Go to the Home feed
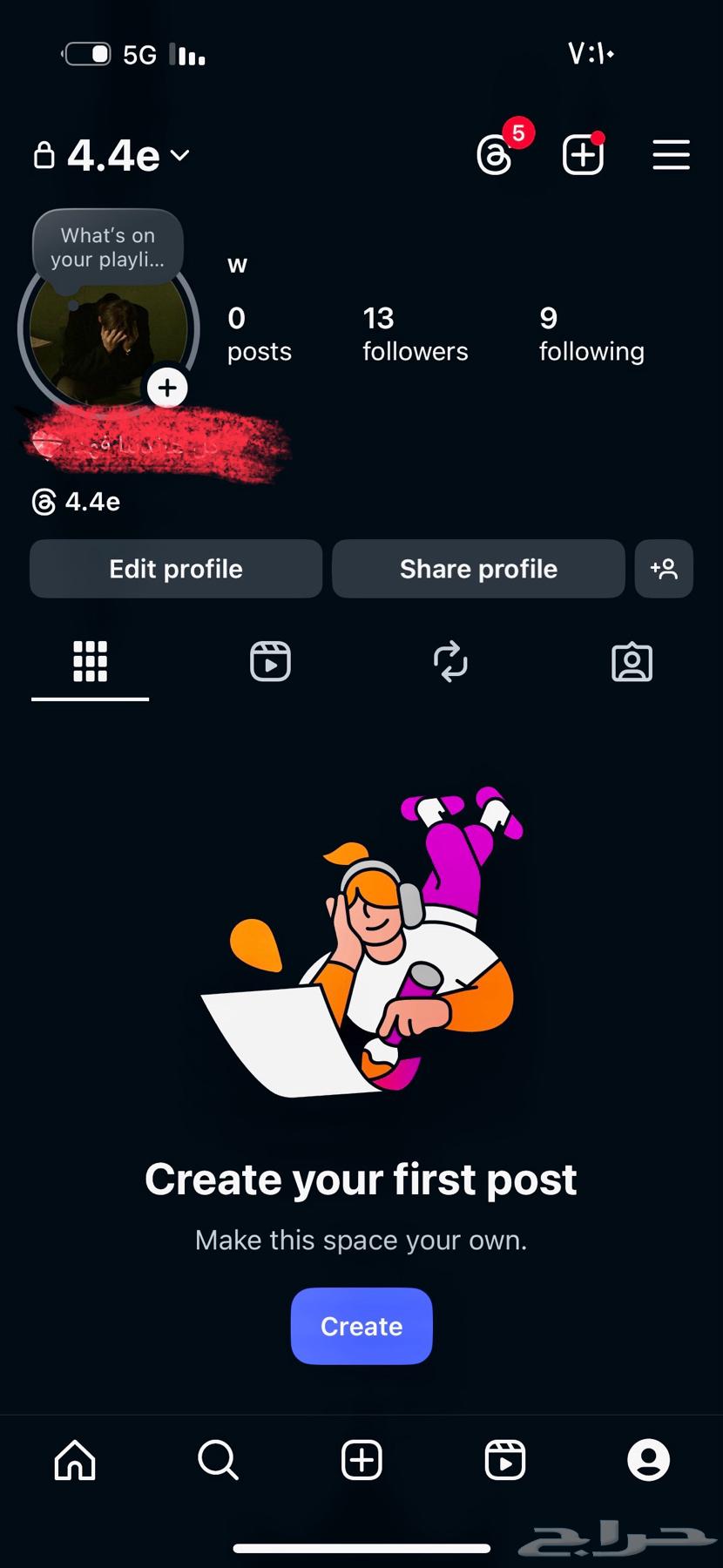The width and height of the screenshot is (723, 1568). tap(75, 1460)
